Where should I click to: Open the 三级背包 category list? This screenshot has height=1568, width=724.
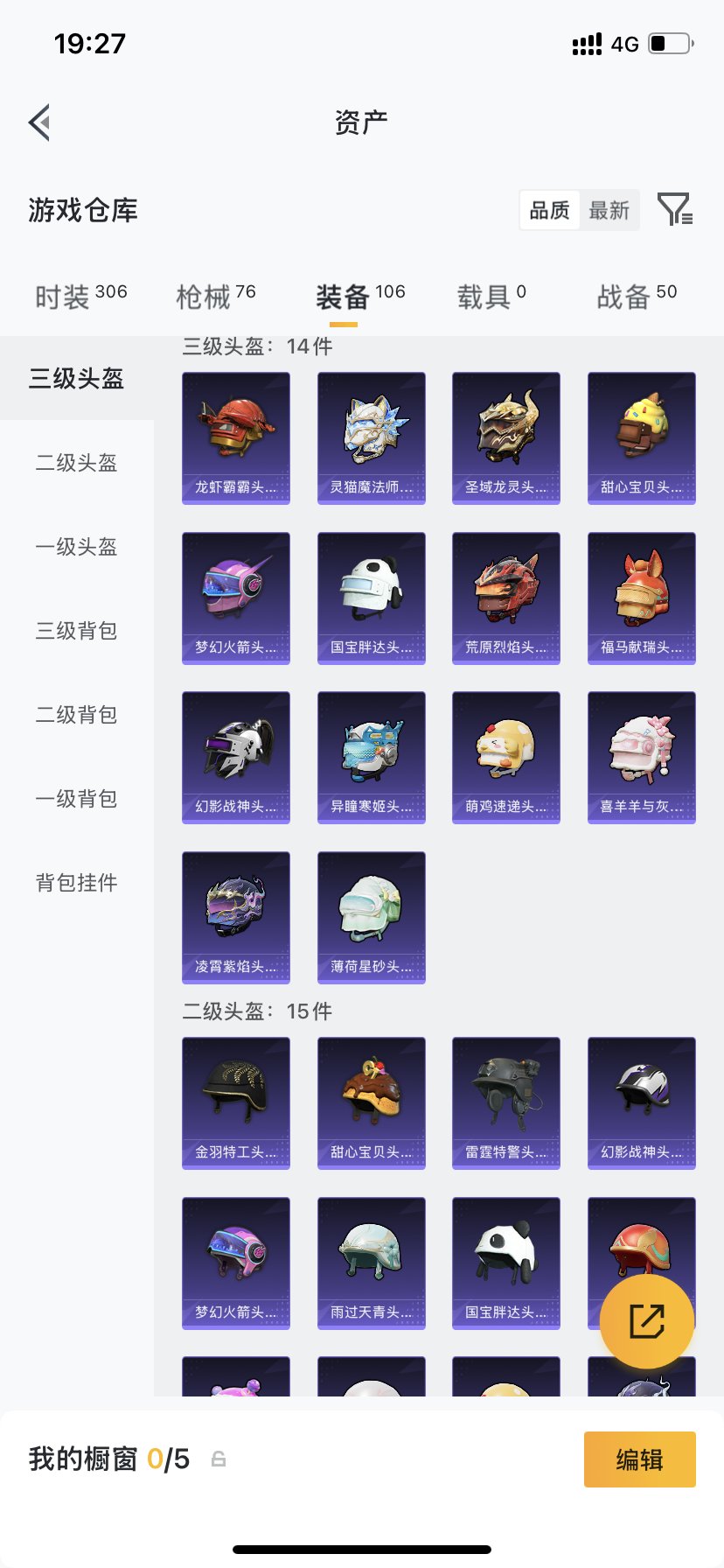[x=76, y=631]
